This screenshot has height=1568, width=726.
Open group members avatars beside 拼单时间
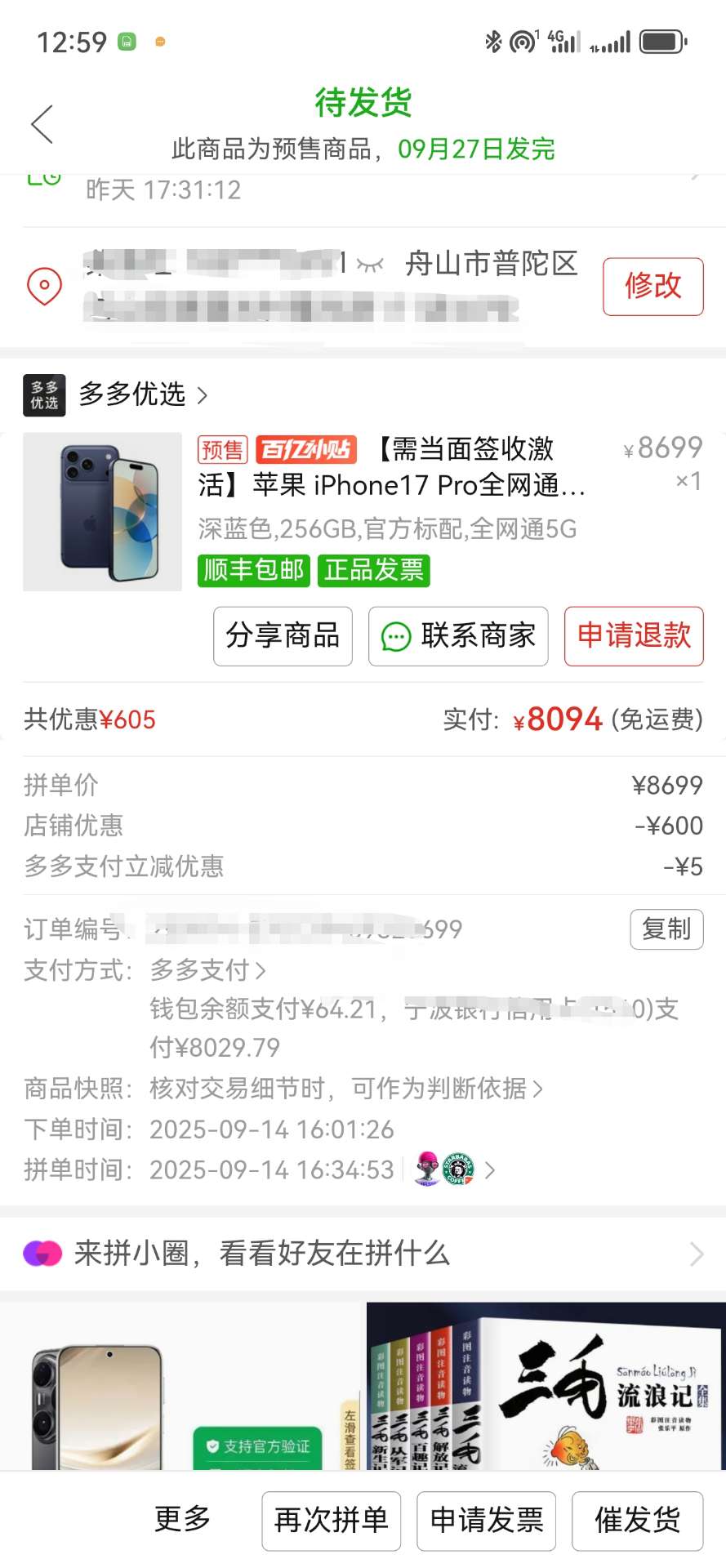454,1169
